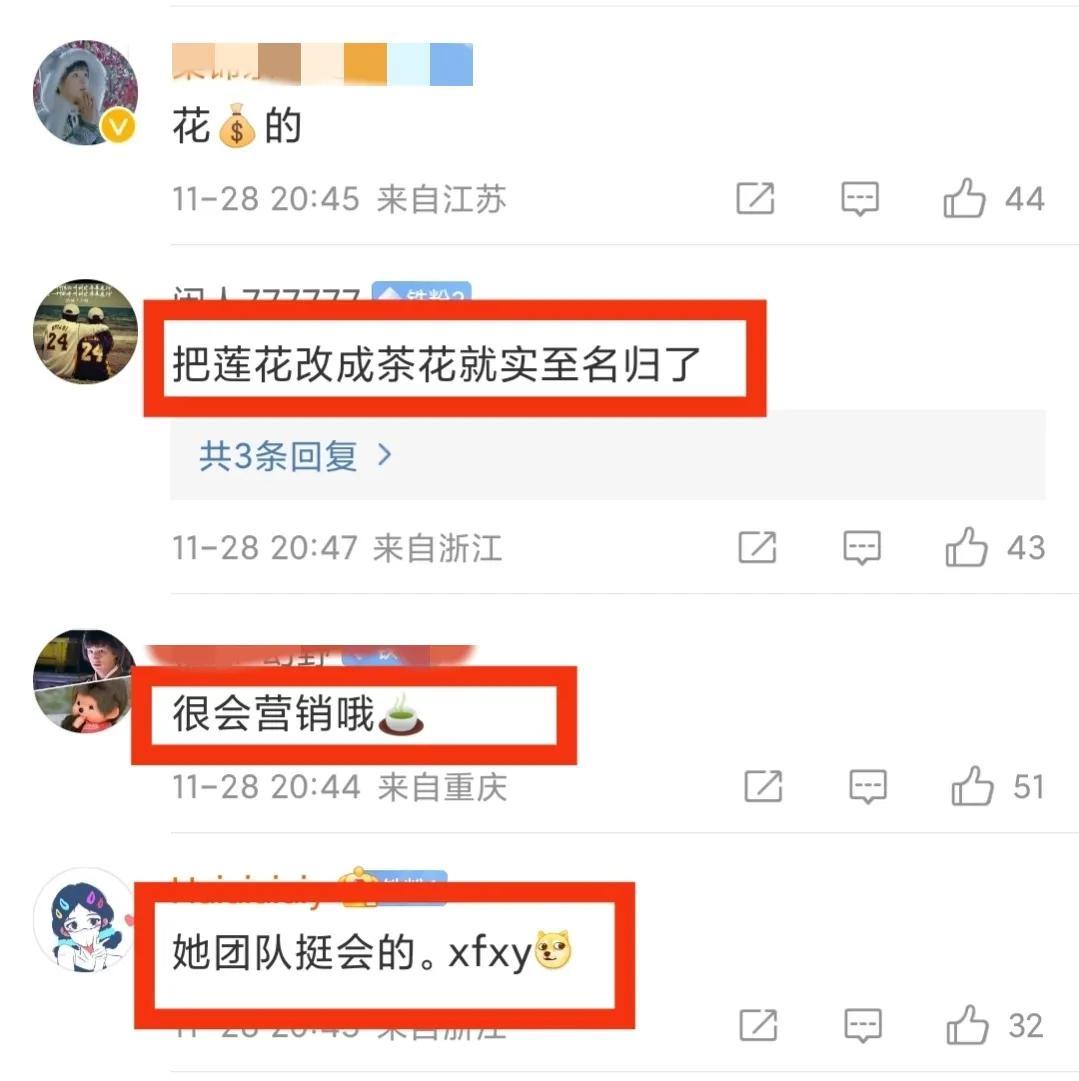Forward the comment 她团队挺会的。xfxy
Screen dimensions: 1079x1081
758,1025
